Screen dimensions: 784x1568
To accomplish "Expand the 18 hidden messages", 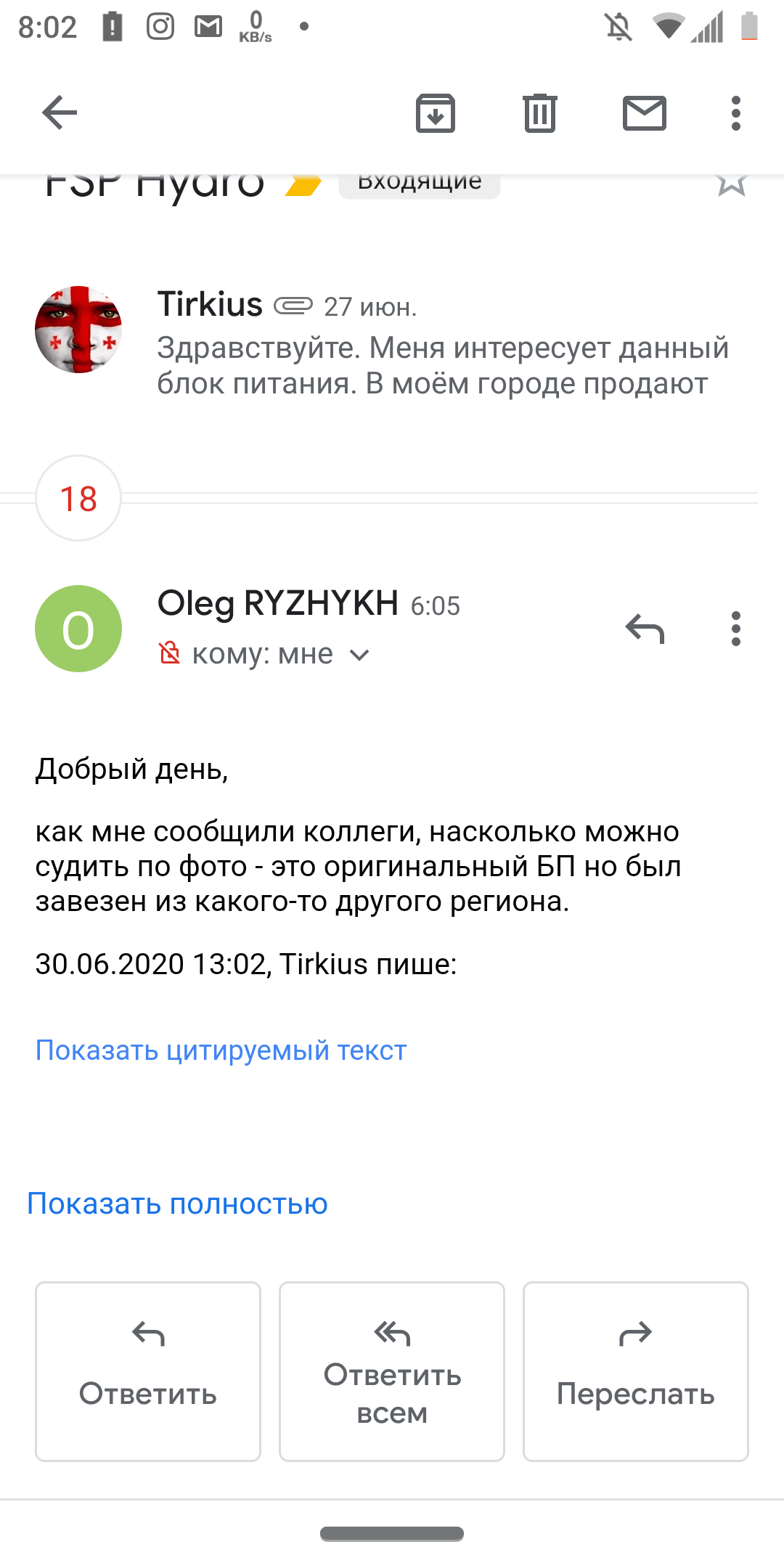I will pos(78,498).
